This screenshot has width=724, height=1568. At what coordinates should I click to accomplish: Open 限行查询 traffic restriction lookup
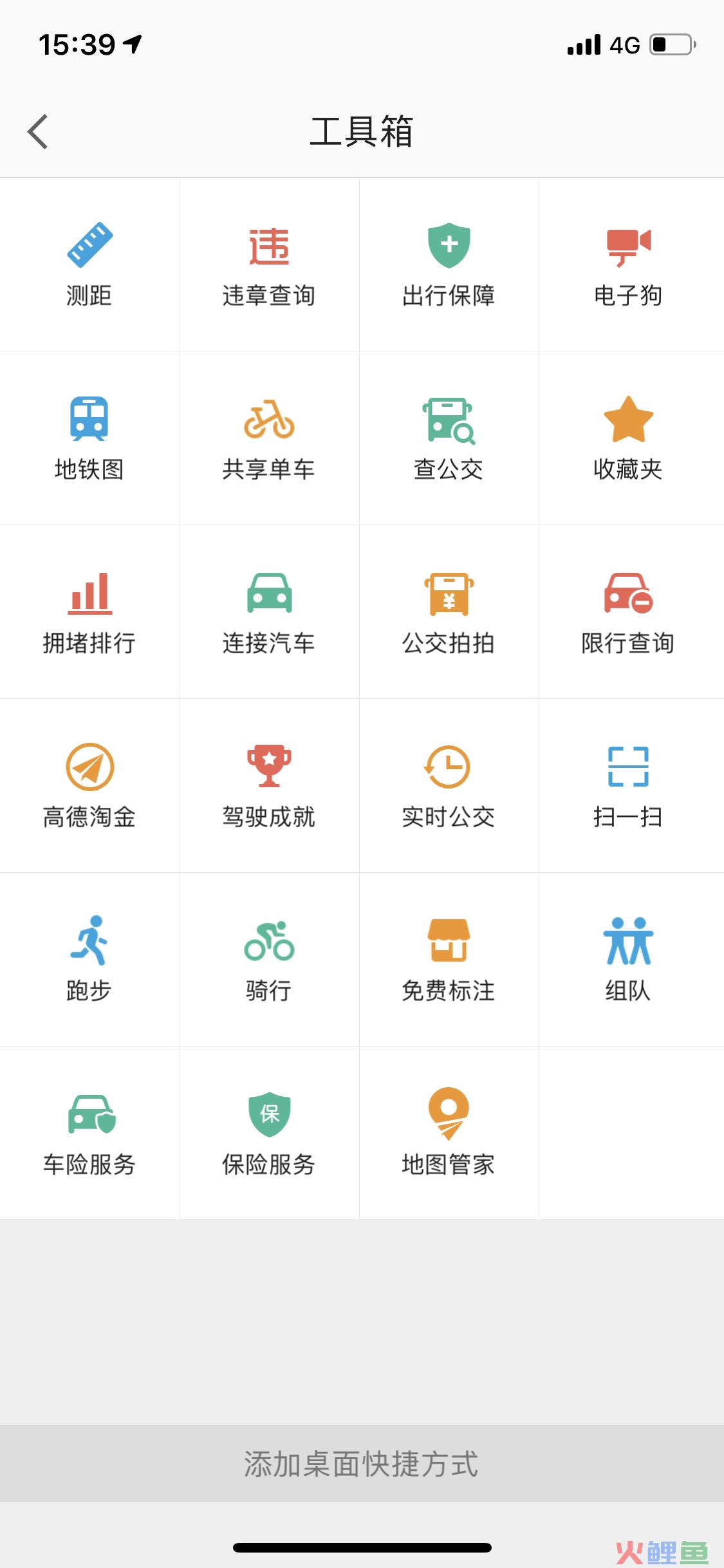[628, 612]
